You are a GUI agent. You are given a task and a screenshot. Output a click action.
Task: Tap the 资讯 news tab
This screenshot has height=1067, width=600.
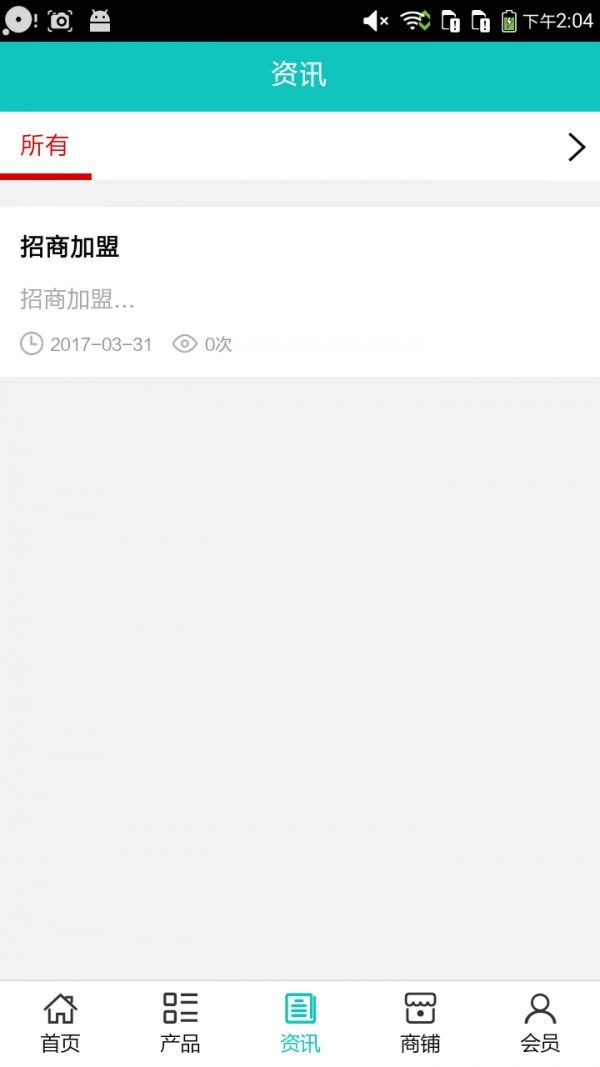(300, 1023)
